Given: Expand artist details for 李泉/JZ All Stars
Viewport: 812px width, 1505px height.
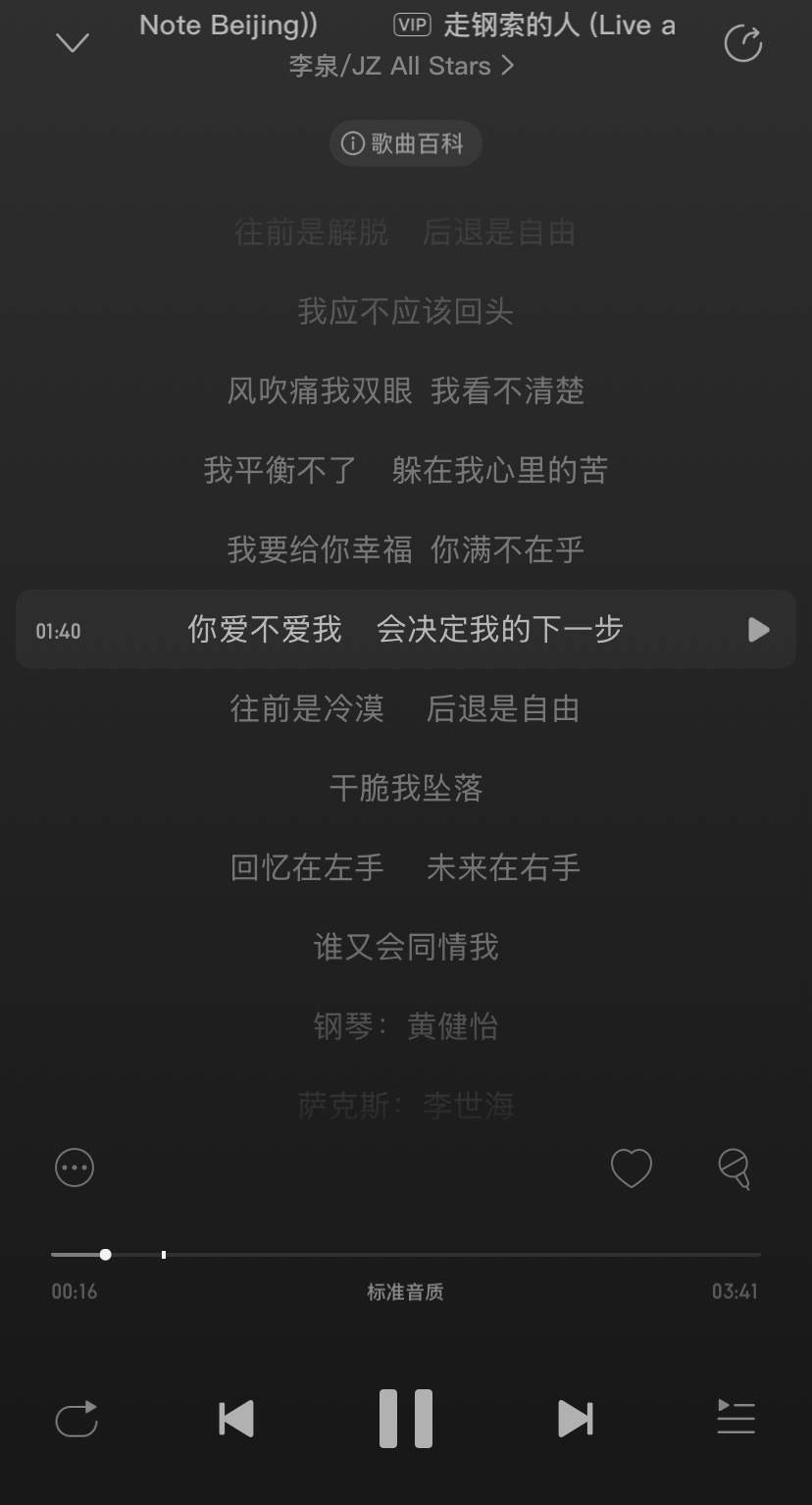Looking at the screenshot, I should [x=405, y=66].
